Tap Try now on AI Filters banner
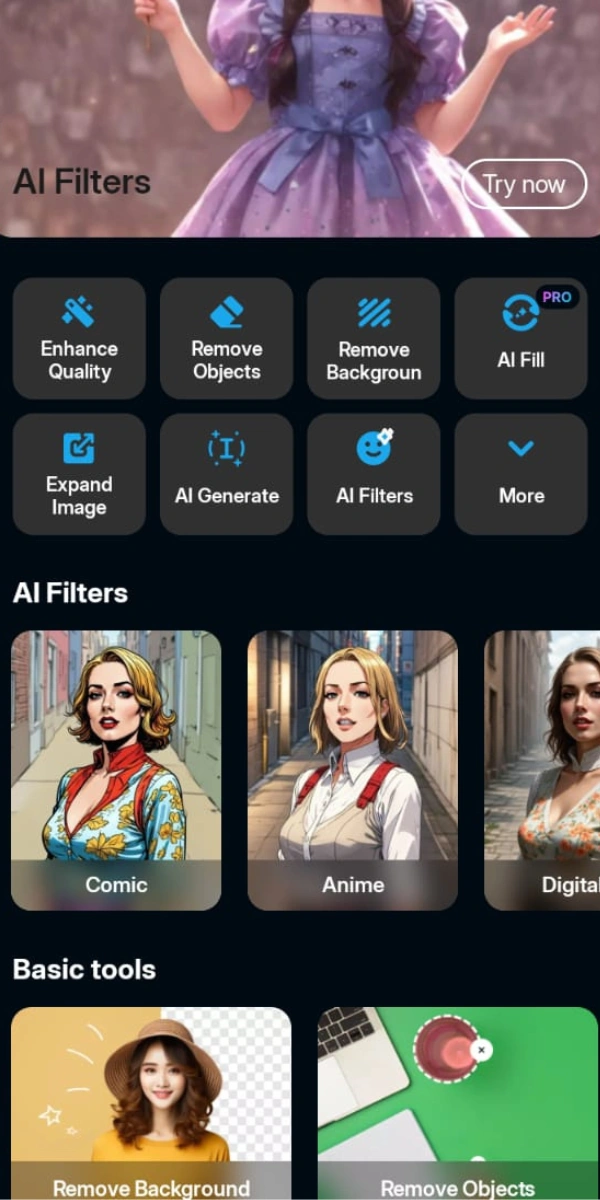Screen dimensions: 600x1200 click(x=524, y=184)
